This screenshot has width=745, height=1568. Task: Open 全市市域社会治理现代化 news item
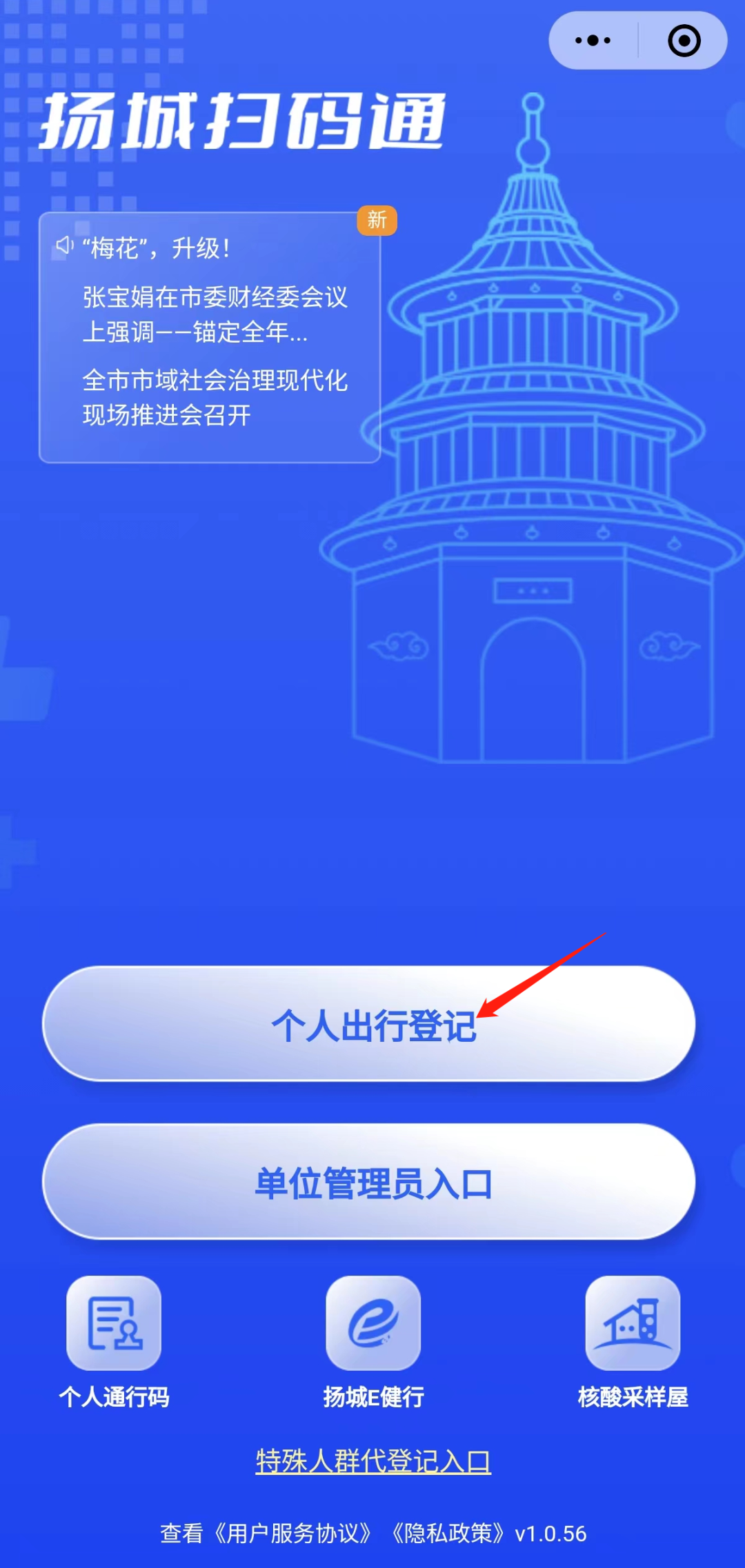click(x=214, y=397)
